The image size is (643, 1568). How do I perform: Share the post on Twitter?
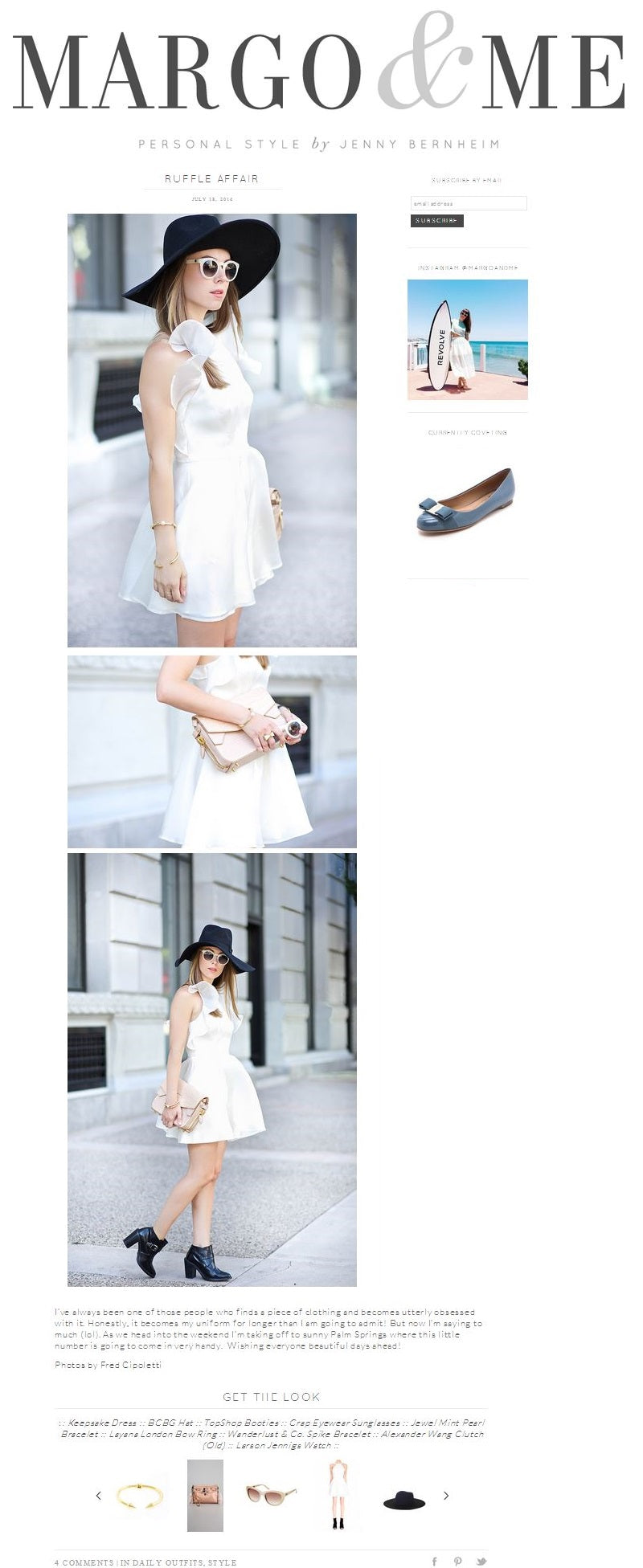(481, 1562)
